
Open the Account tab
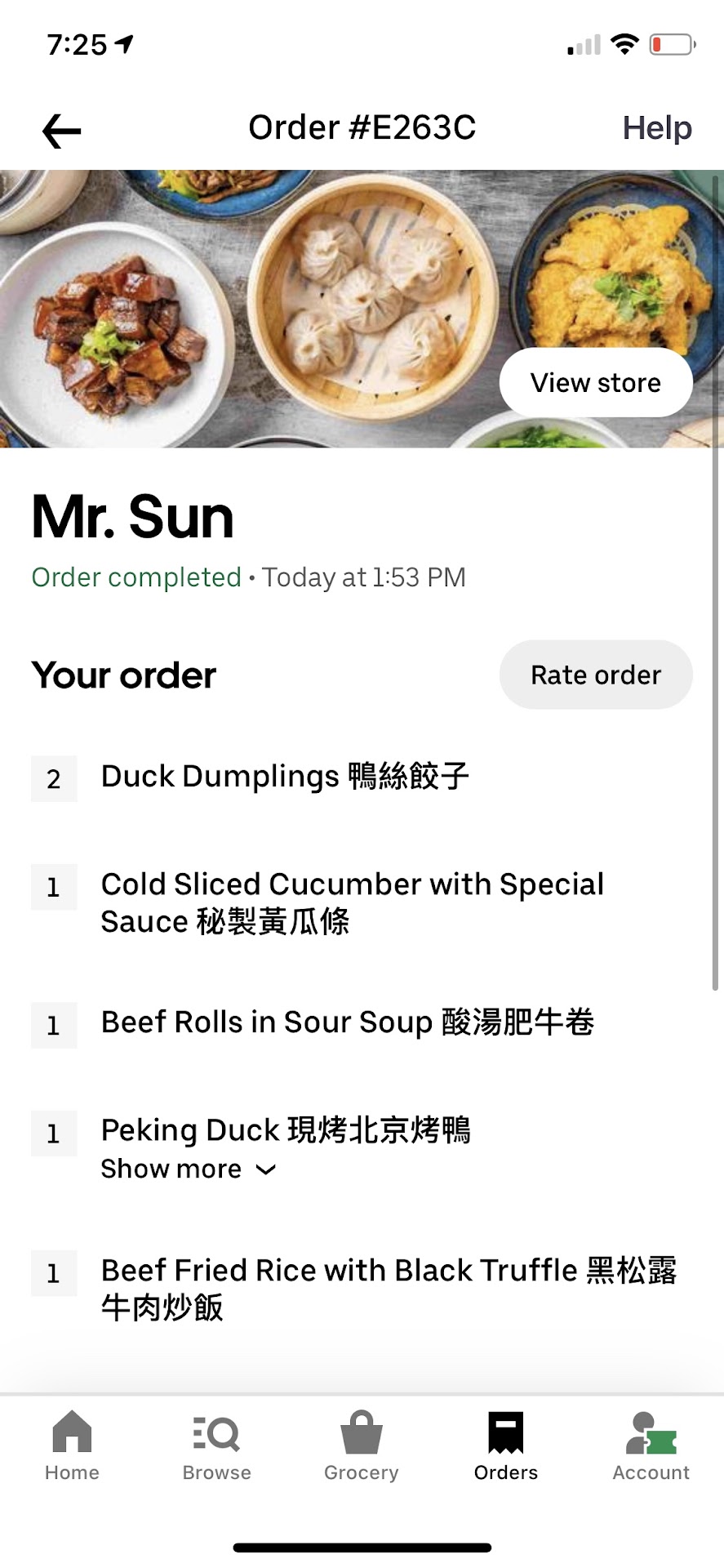651,1446
